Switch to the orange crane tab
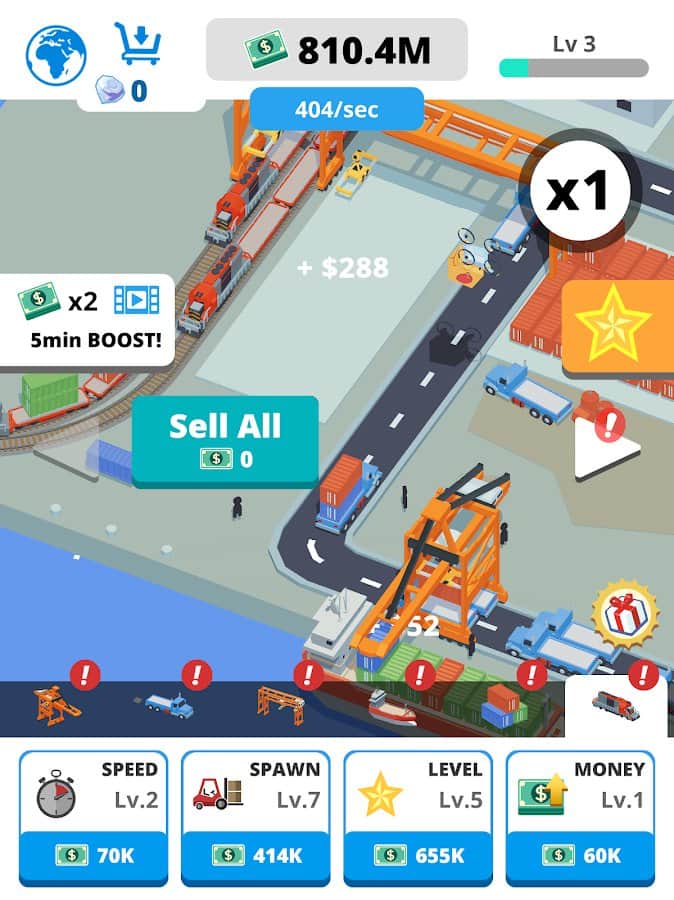The image size is (674, 900). click(57, 704)
